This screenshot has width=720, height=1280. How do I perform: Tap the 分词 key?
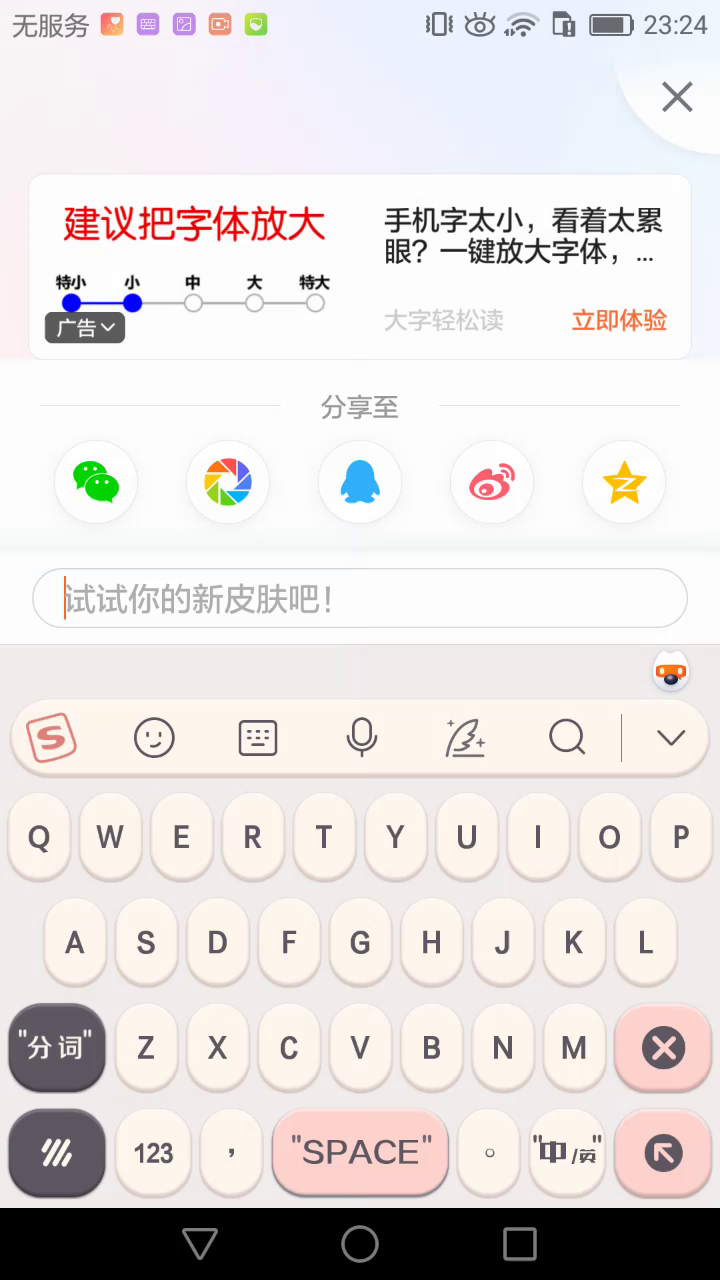(56, 1048)
